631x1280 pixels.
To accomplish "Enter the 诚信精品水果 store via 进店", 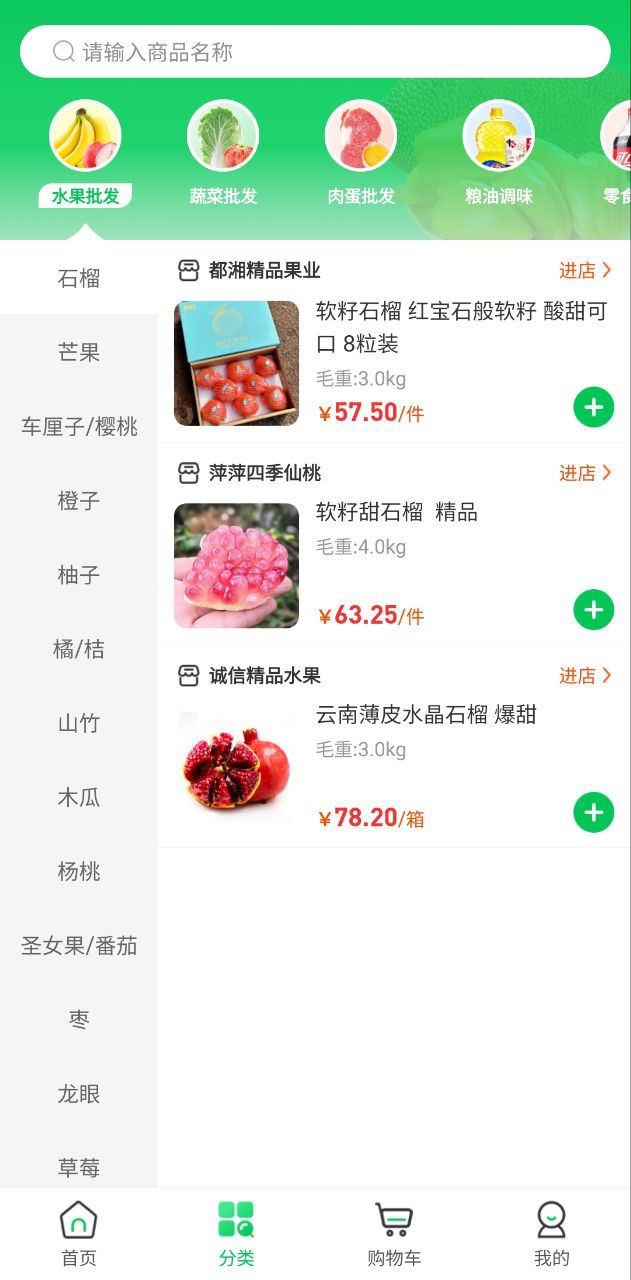I will click(585, 676).
